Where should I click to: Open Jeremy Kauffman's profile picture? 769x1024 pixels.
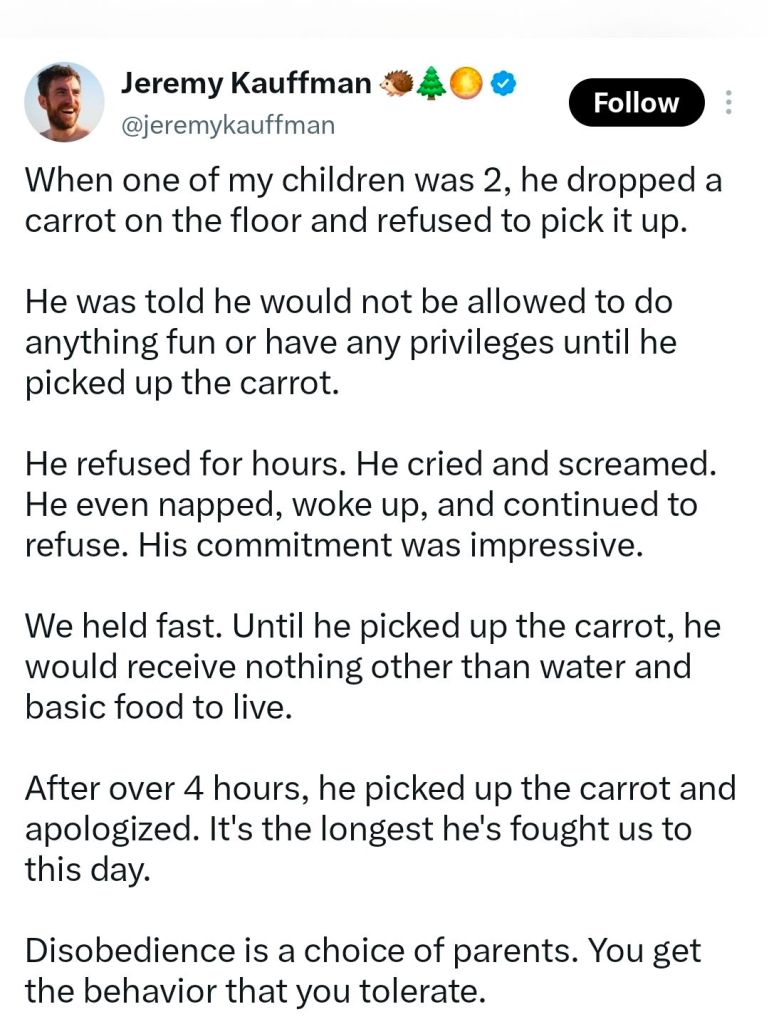[x=64, y=103]
